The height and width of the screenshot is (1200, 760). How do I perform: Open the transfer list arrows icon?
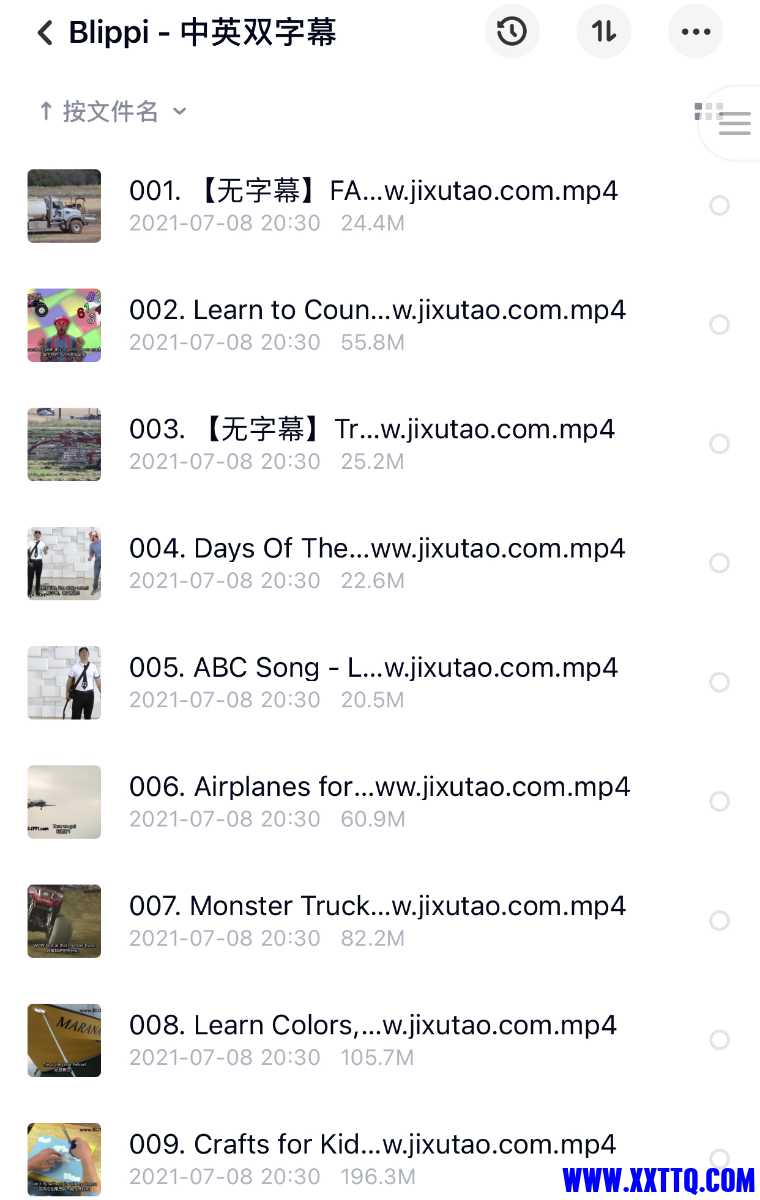coord(604,32)
